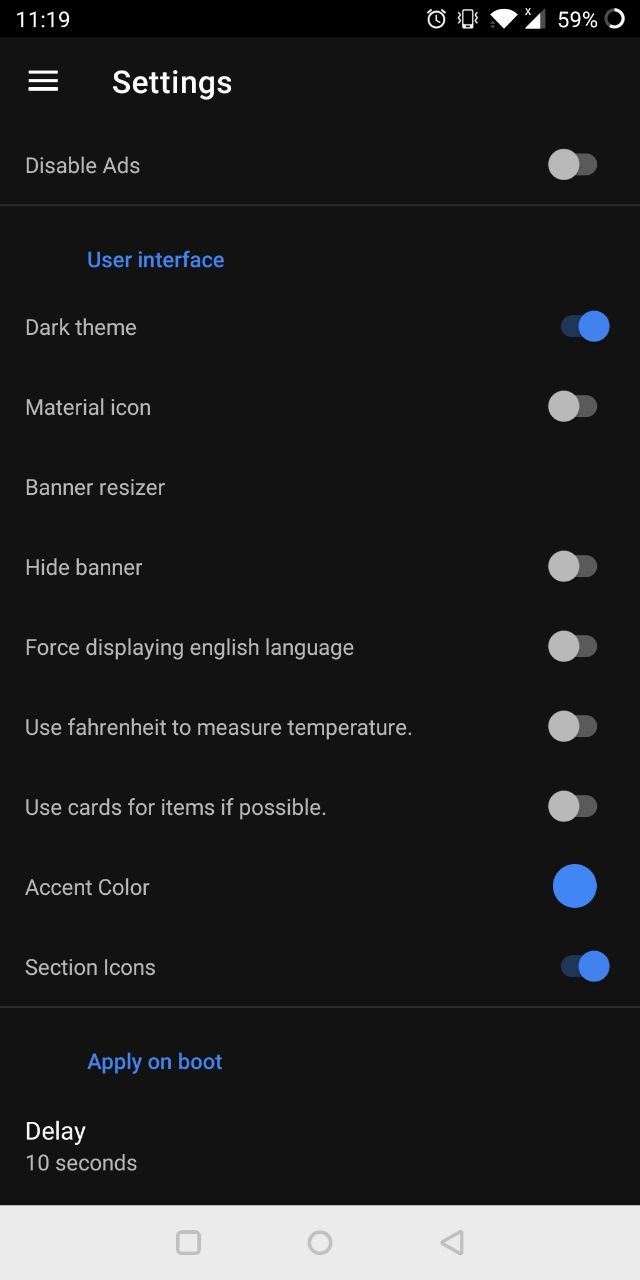640x1280 pixels.
Task: Enable the Material icon switch
Action: [x=573, y=407]
